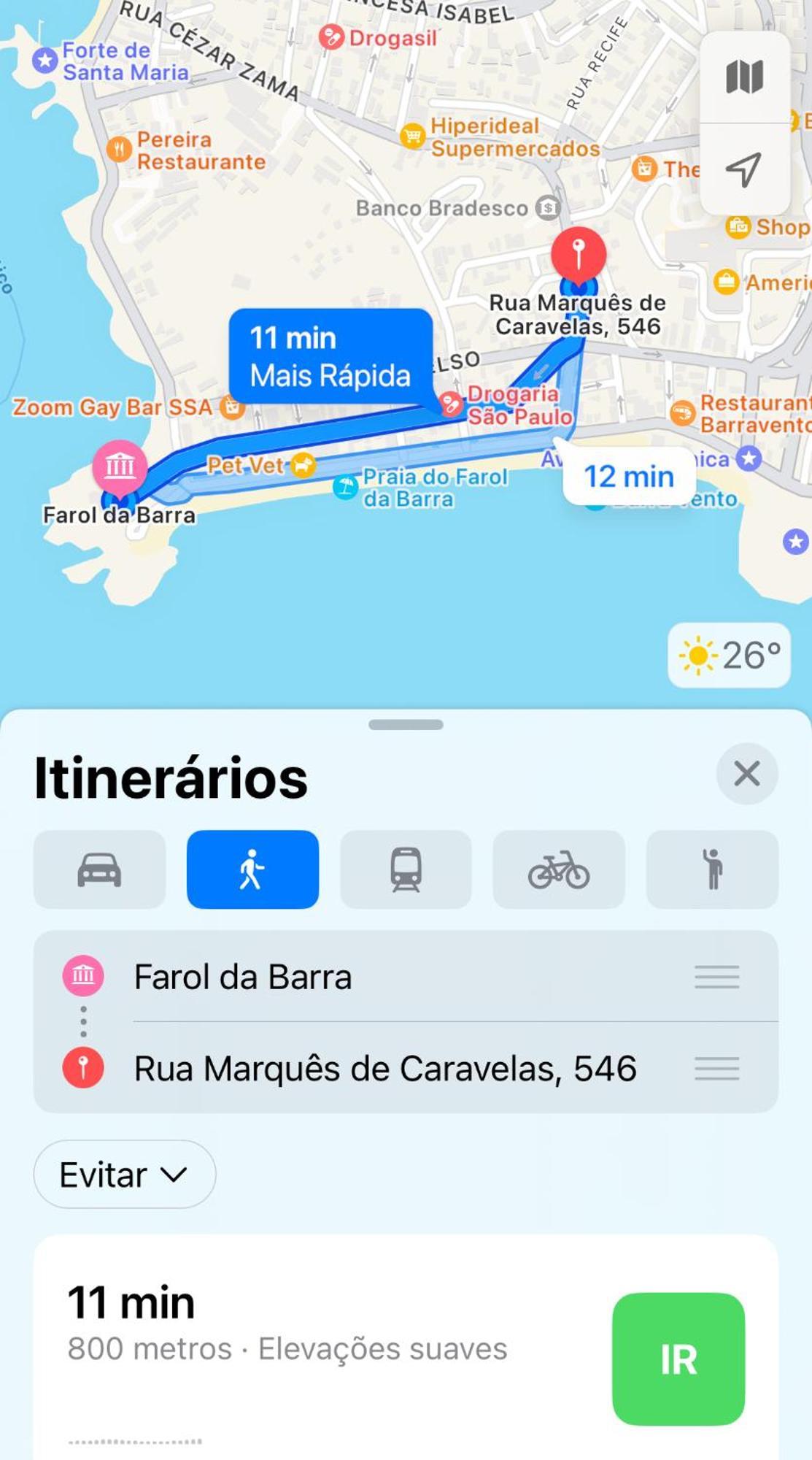This screenshot has height=1460, width=812.
Task: Open the Drogasil pharmacy pin
Action: tap(331, 37)
